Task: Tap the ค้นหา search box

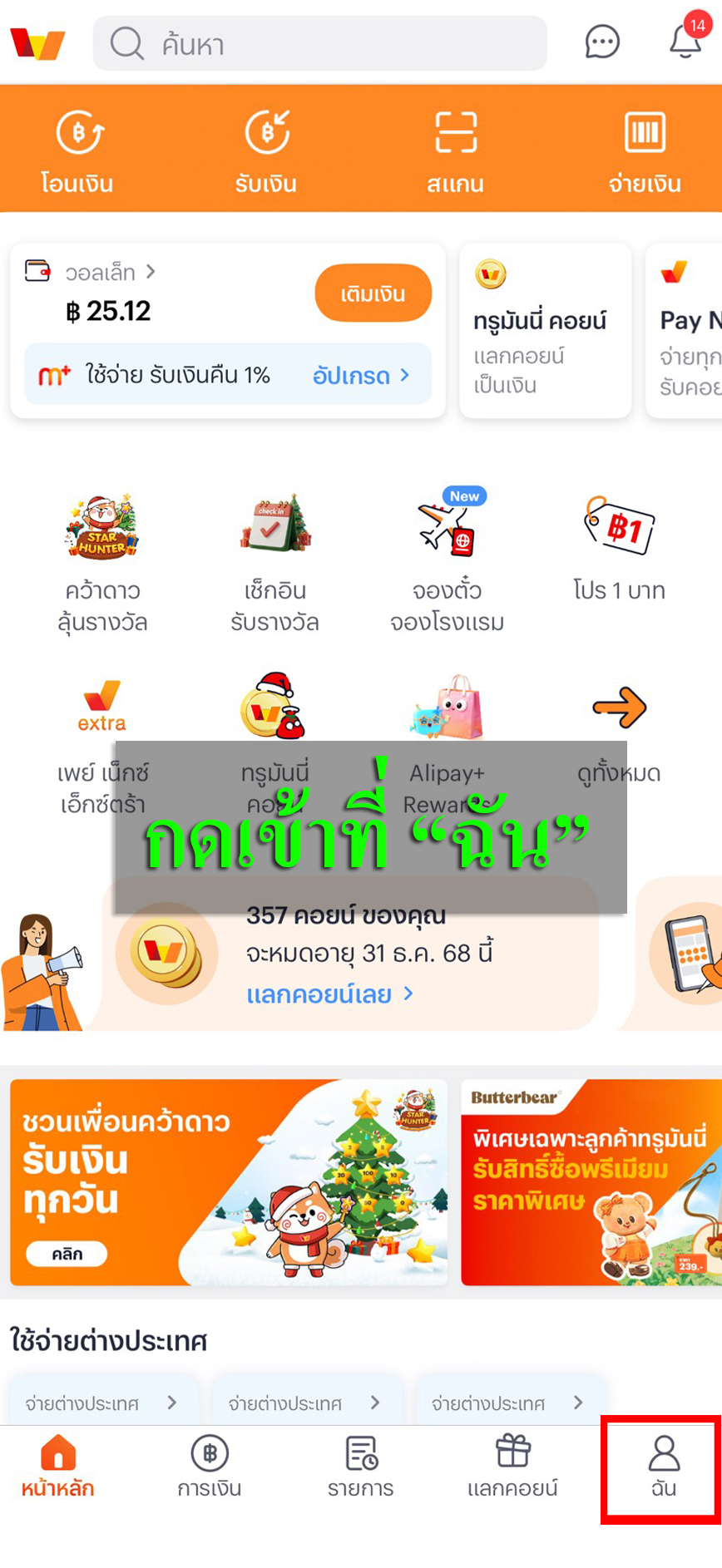Action: 319,43
